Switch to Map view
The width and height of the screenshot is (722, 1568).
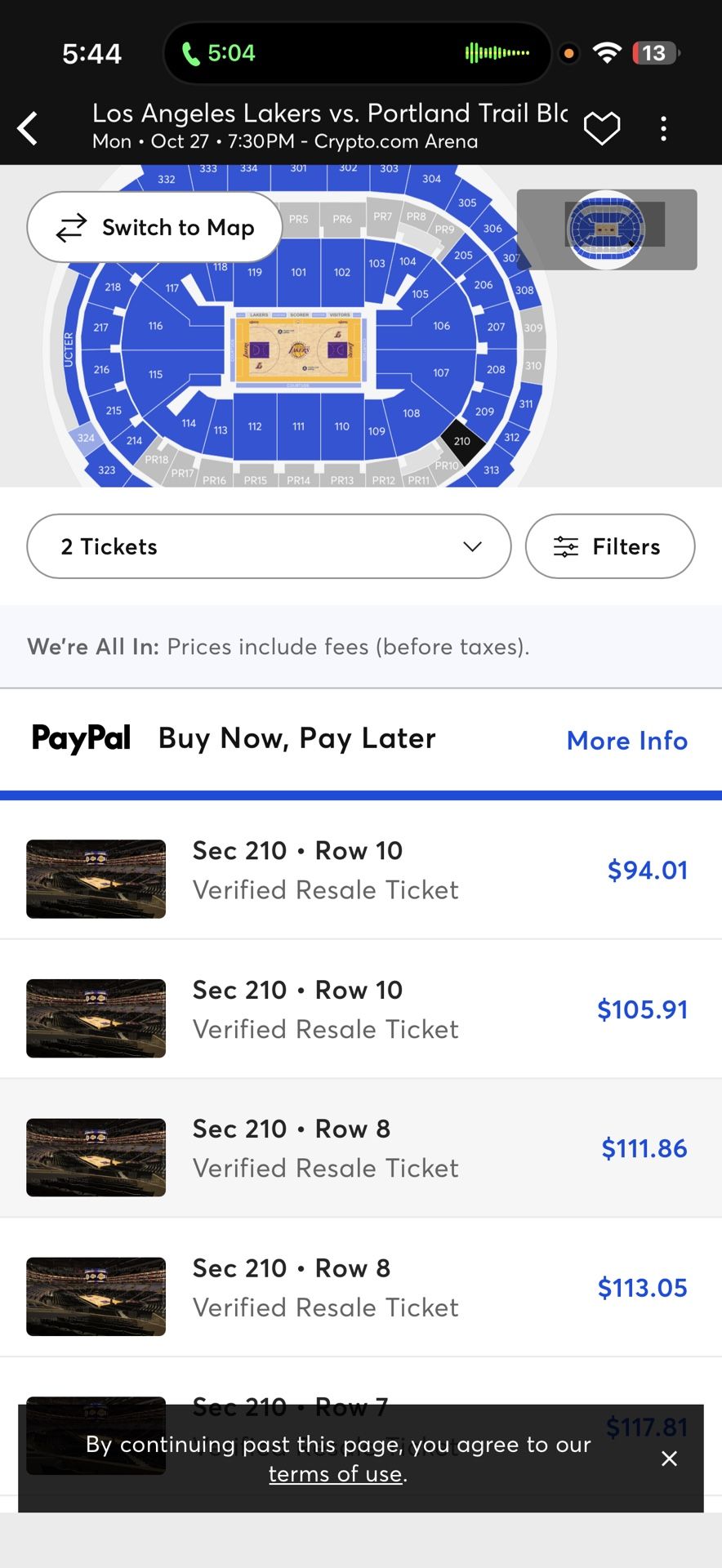click(155, 228)
